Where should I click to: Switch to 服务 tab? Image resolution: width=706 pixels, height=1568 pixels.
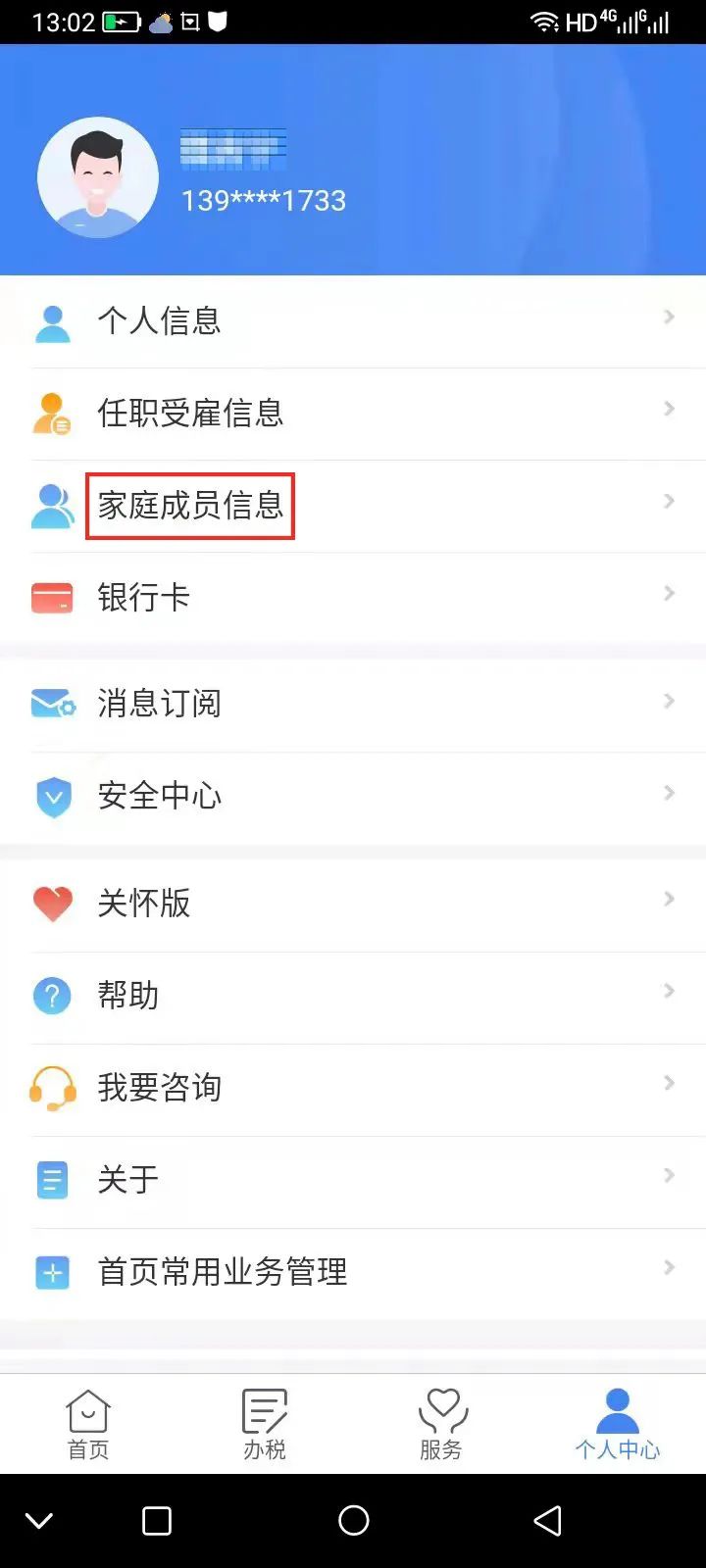[441, 1425]
